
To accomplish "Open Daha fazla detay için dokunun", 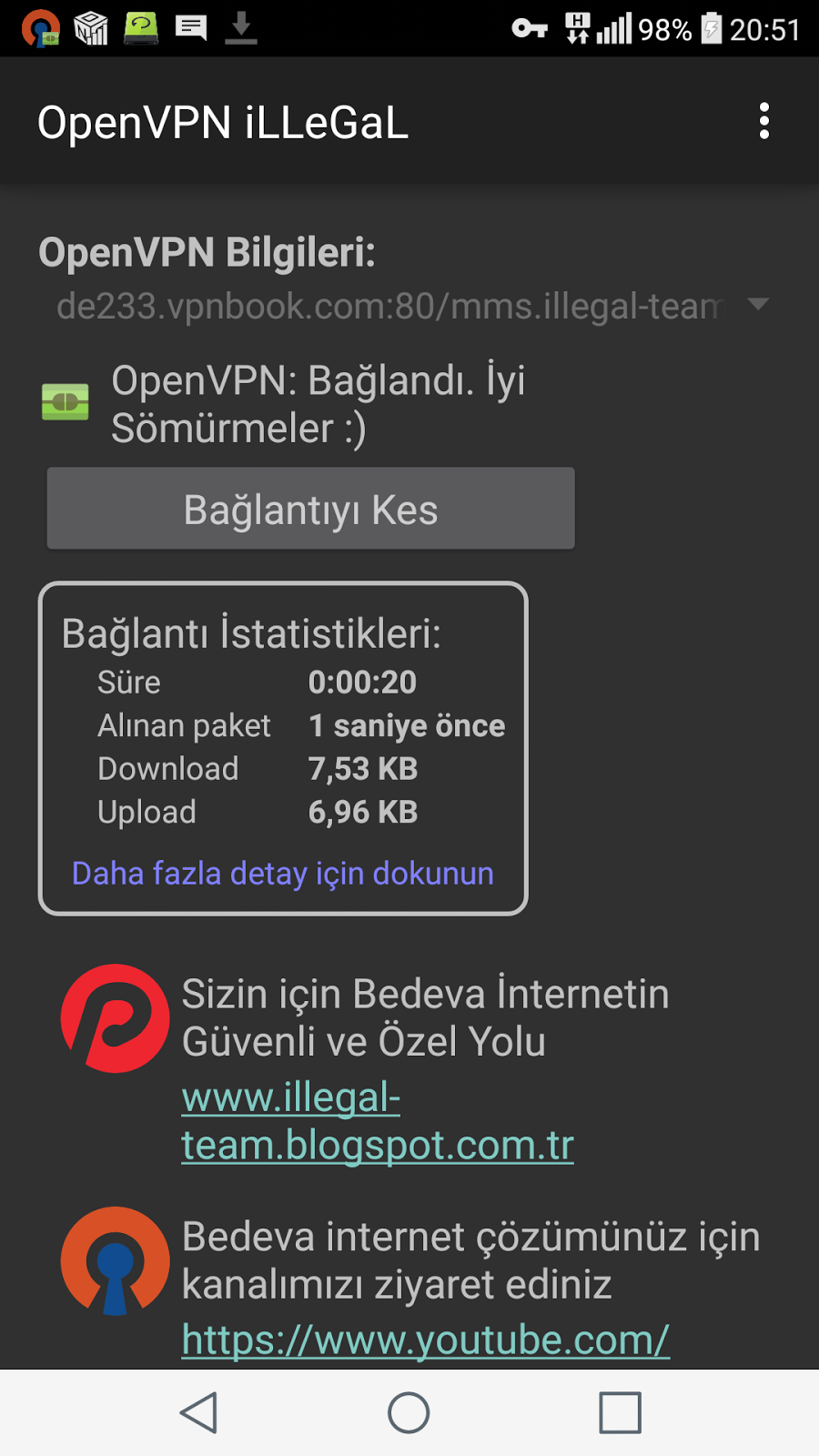I will click(x=283, y=873).
